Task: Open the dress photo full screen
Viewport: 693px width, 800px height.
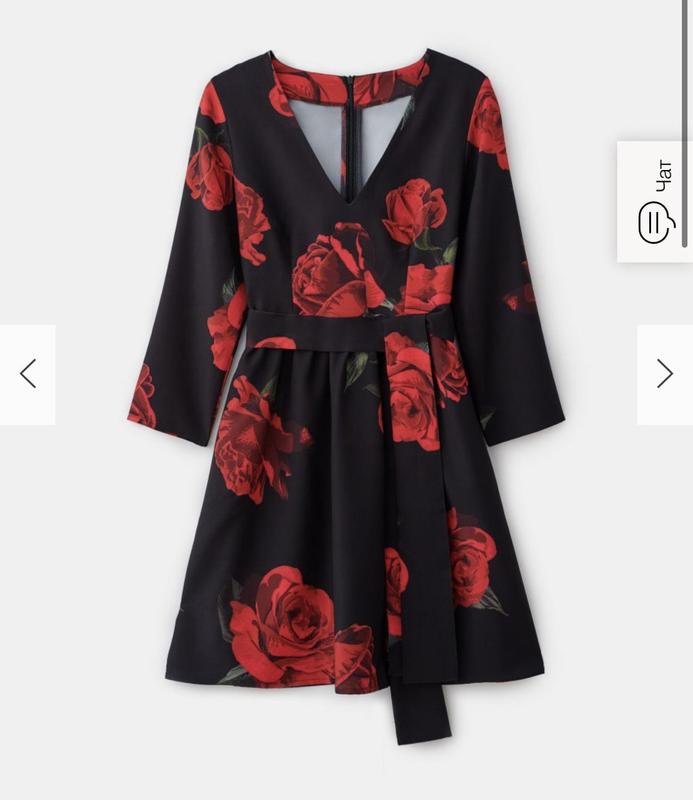Action: click(346, 400)
